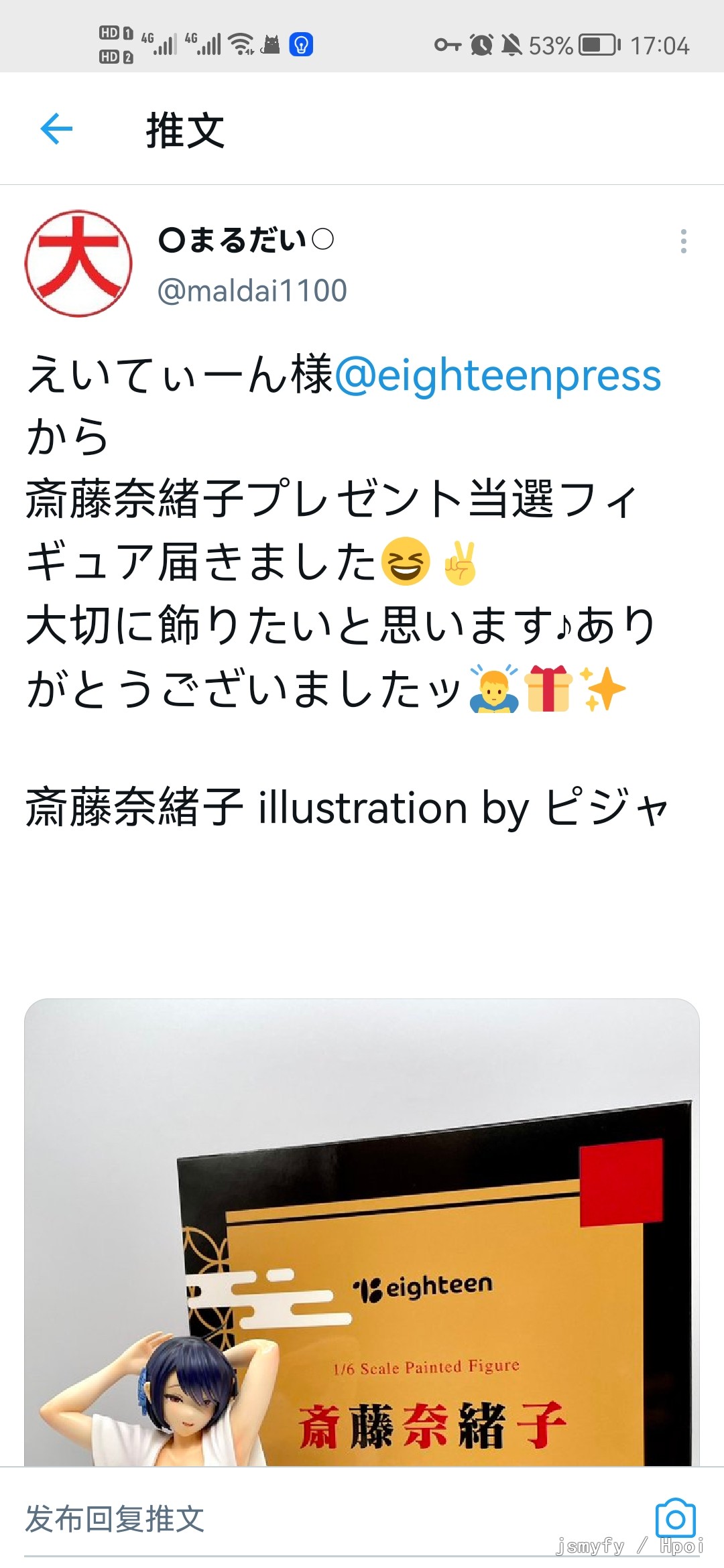The image size is (724, 1568).
Task: Open the @eighteenpress mention link
Action: tap(497, 375)
